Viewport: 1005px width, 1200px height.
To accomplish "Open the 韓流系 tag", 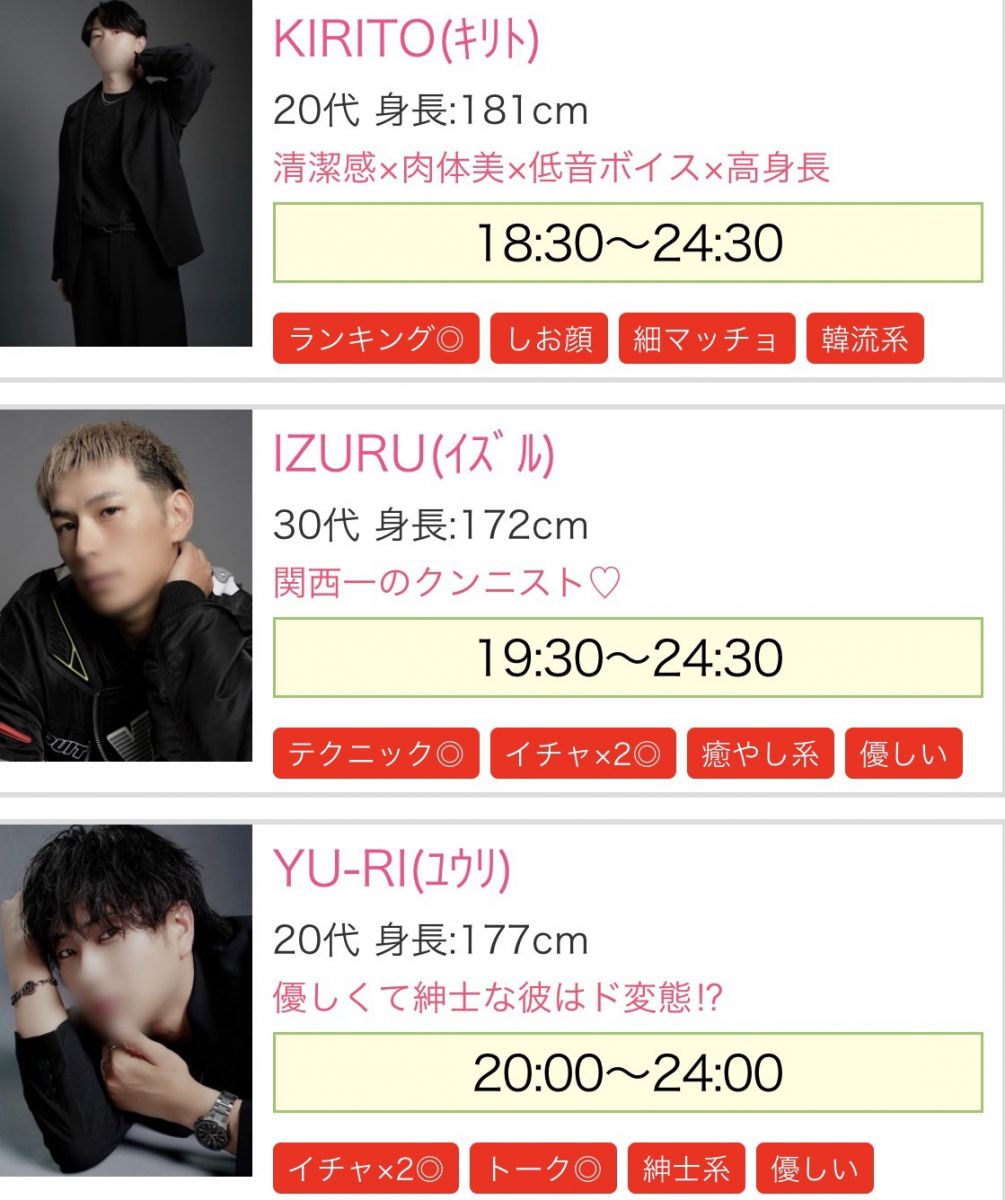I will click(864, 339).
